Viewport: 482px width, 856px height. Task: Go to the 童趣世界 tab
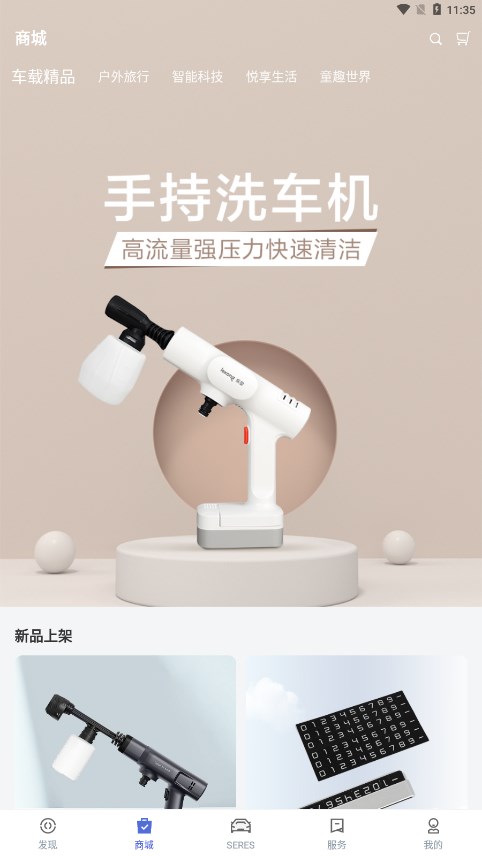click(x=345, y=77)
